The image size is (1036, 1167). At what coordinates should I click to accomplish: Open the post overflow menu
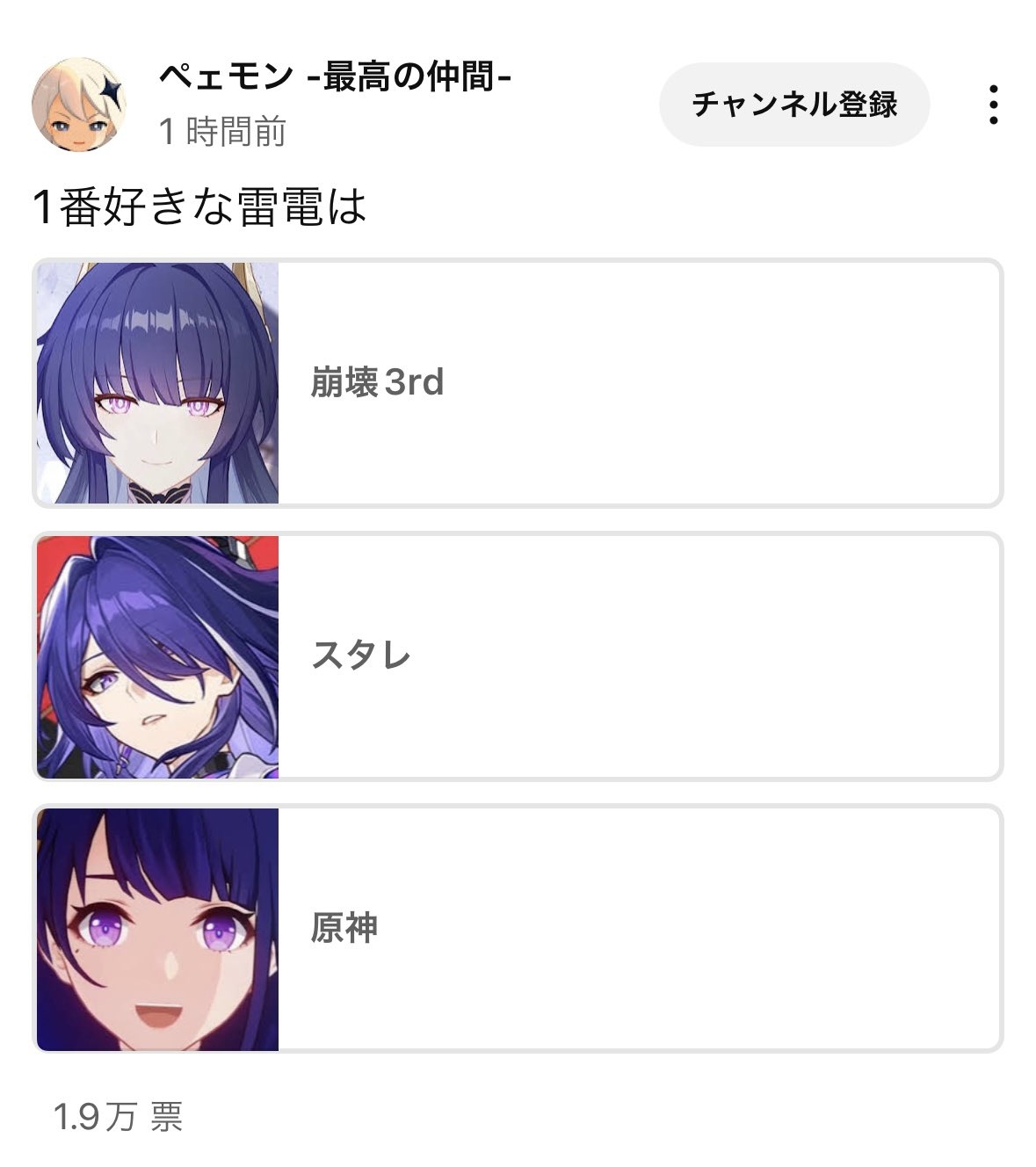(993, 105)
